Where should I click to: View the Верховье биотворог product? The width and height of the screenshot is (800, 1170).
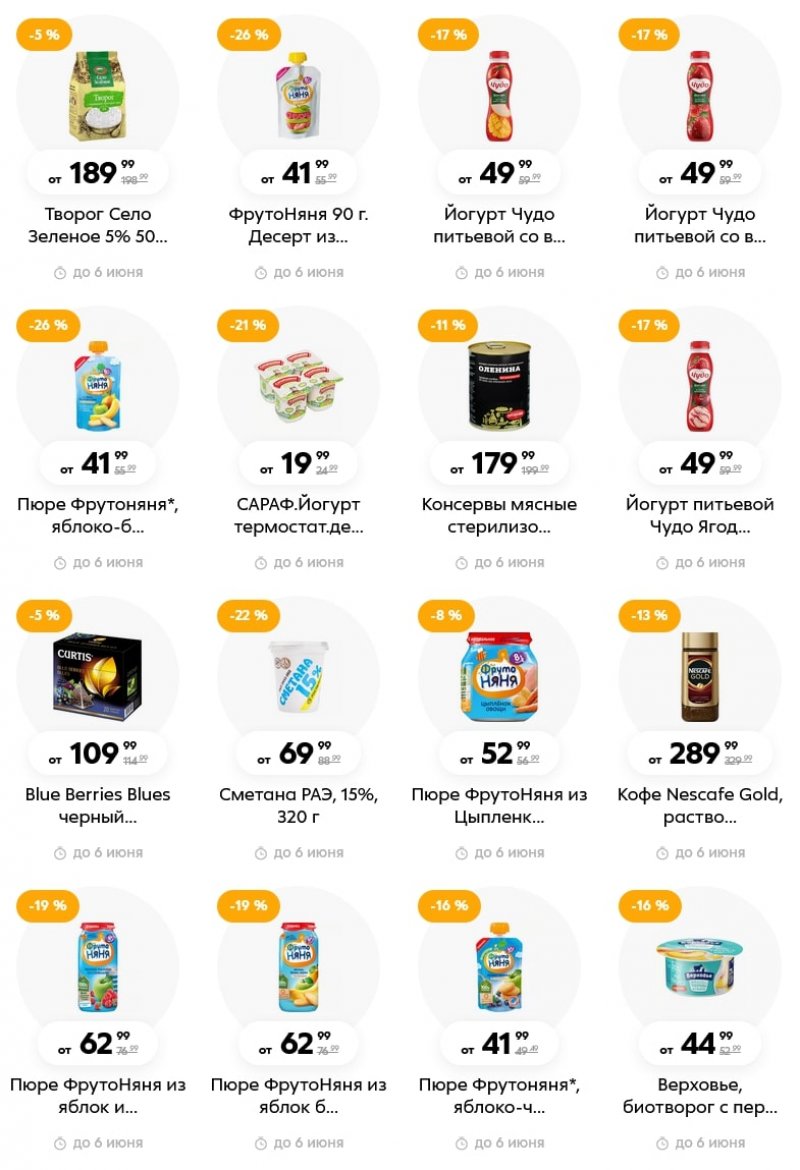tap(699, 965)
